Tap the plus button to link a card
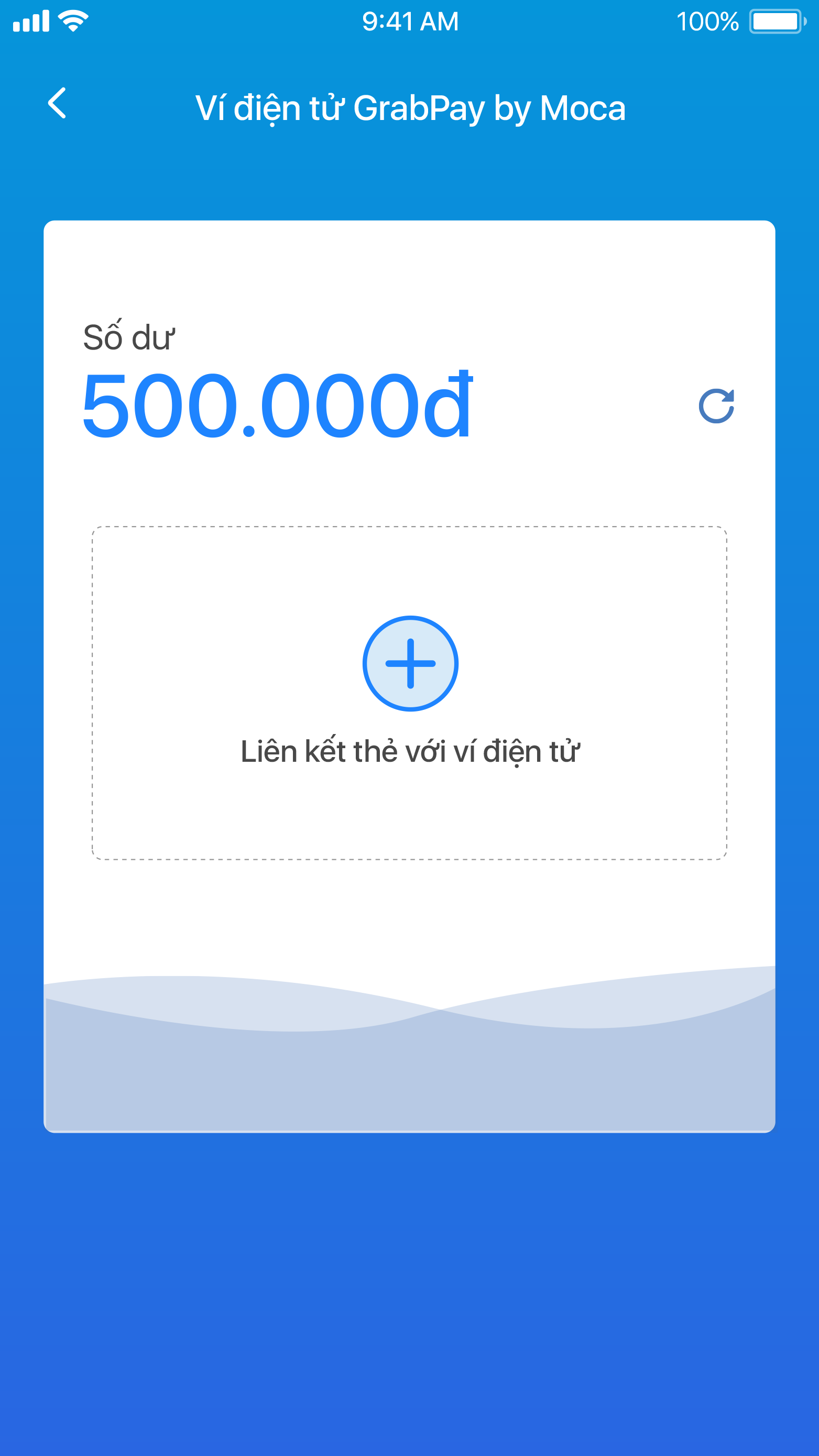Viewport: 819px width, 1456px height. 410,664
